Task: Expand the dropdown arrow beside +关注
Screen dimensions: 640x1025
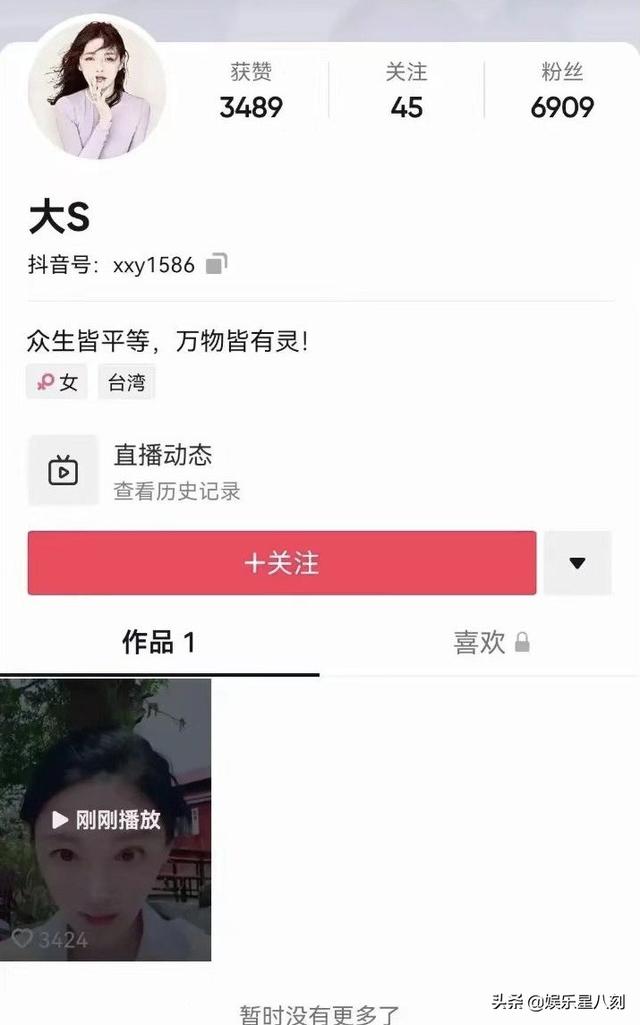Action: (x=577, y=563)
